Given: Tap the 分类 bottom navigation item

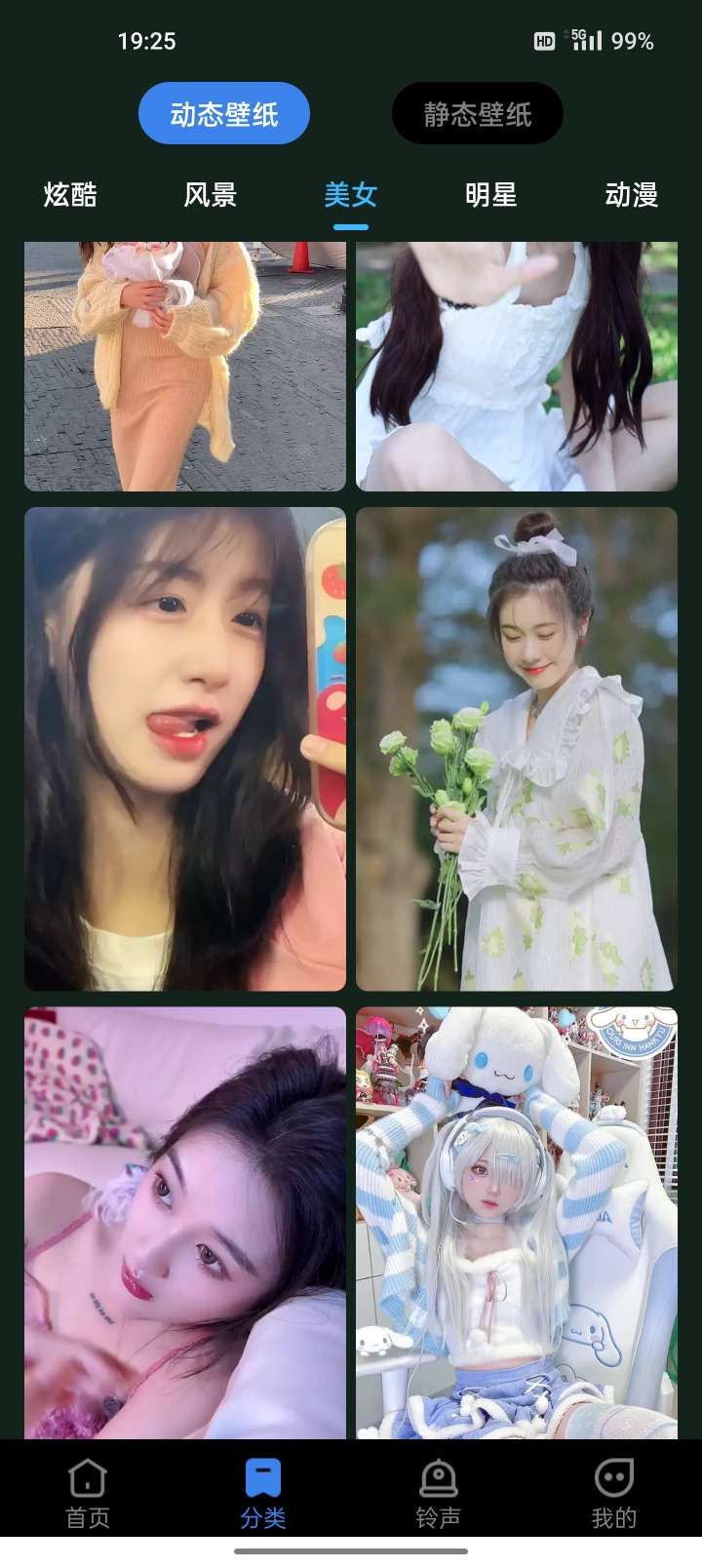Looking at the screenshot, I should pyautogui.click(x=263, y=1494).
